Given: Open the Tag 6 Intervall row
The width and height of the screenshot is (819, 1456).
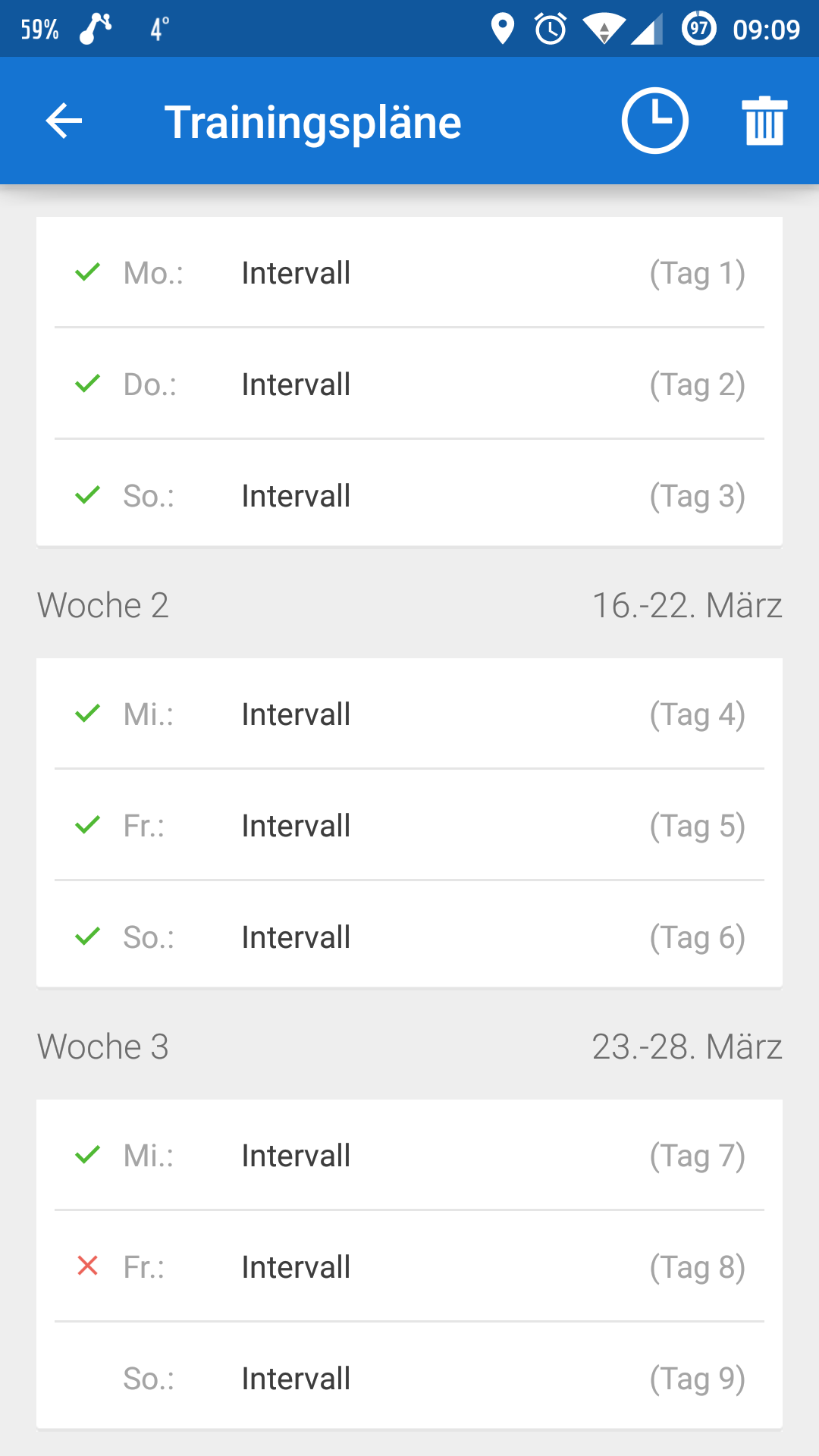Looking at the screenshot, I should coord(409,936).
